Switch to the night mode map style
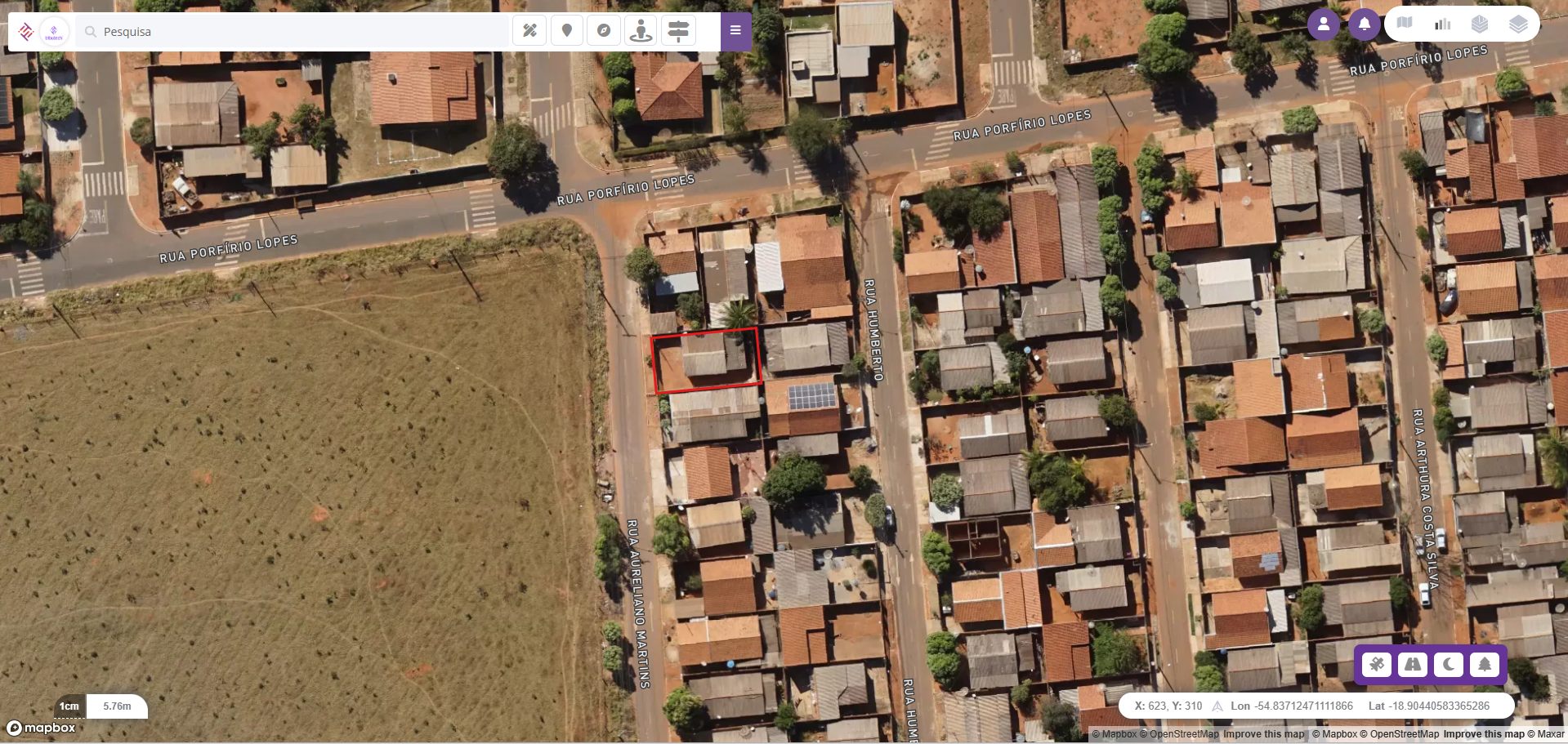The width and height of the screenshot is (1568, 744). [1449, 665]
